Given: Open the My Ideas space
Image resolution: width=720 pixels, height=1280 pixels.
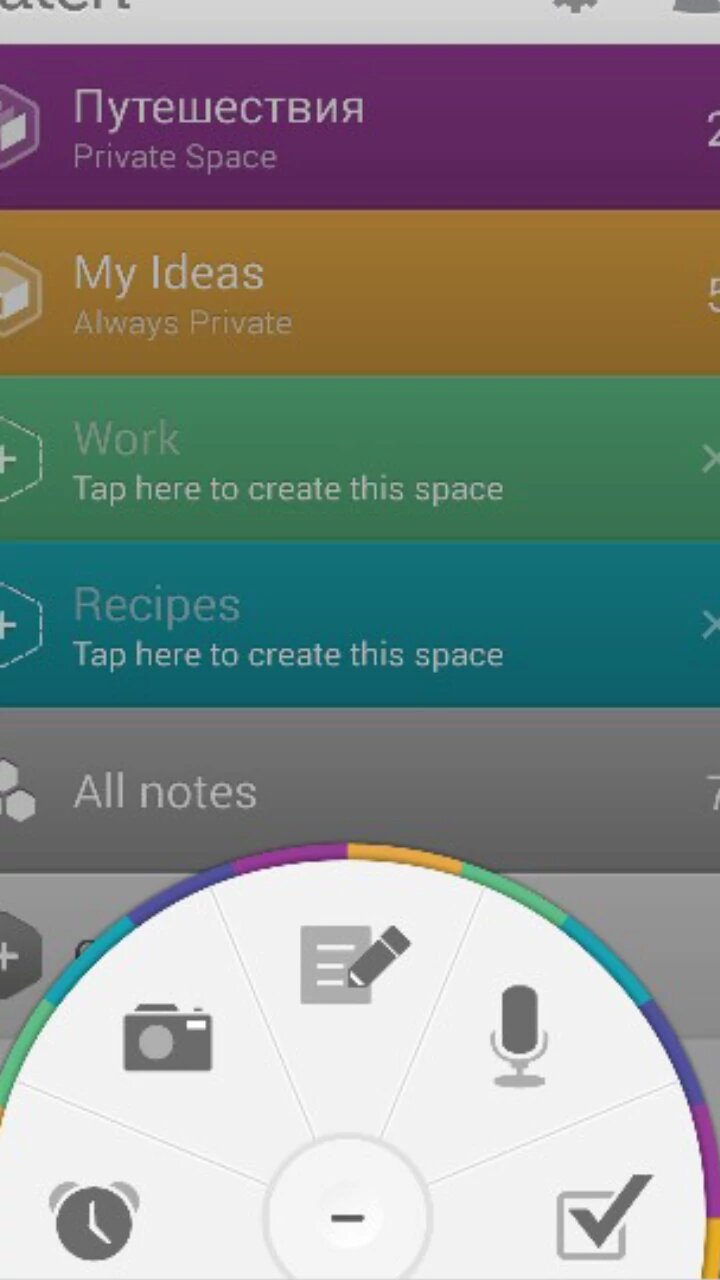Looking at the screenshot, I should pos(360,293).
